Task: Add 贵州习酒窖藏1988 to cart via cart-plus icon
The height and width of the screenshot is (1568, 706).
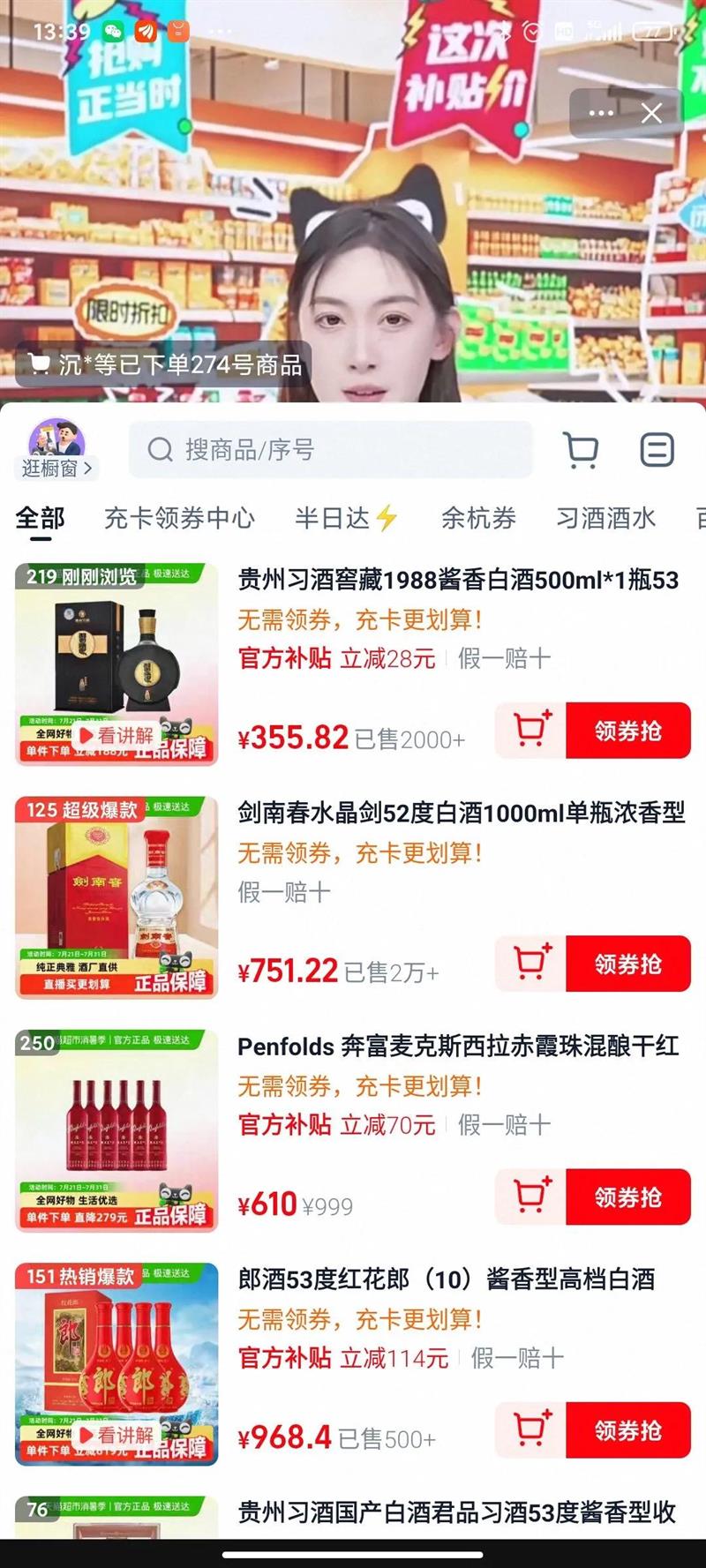Action: point(529,729)
